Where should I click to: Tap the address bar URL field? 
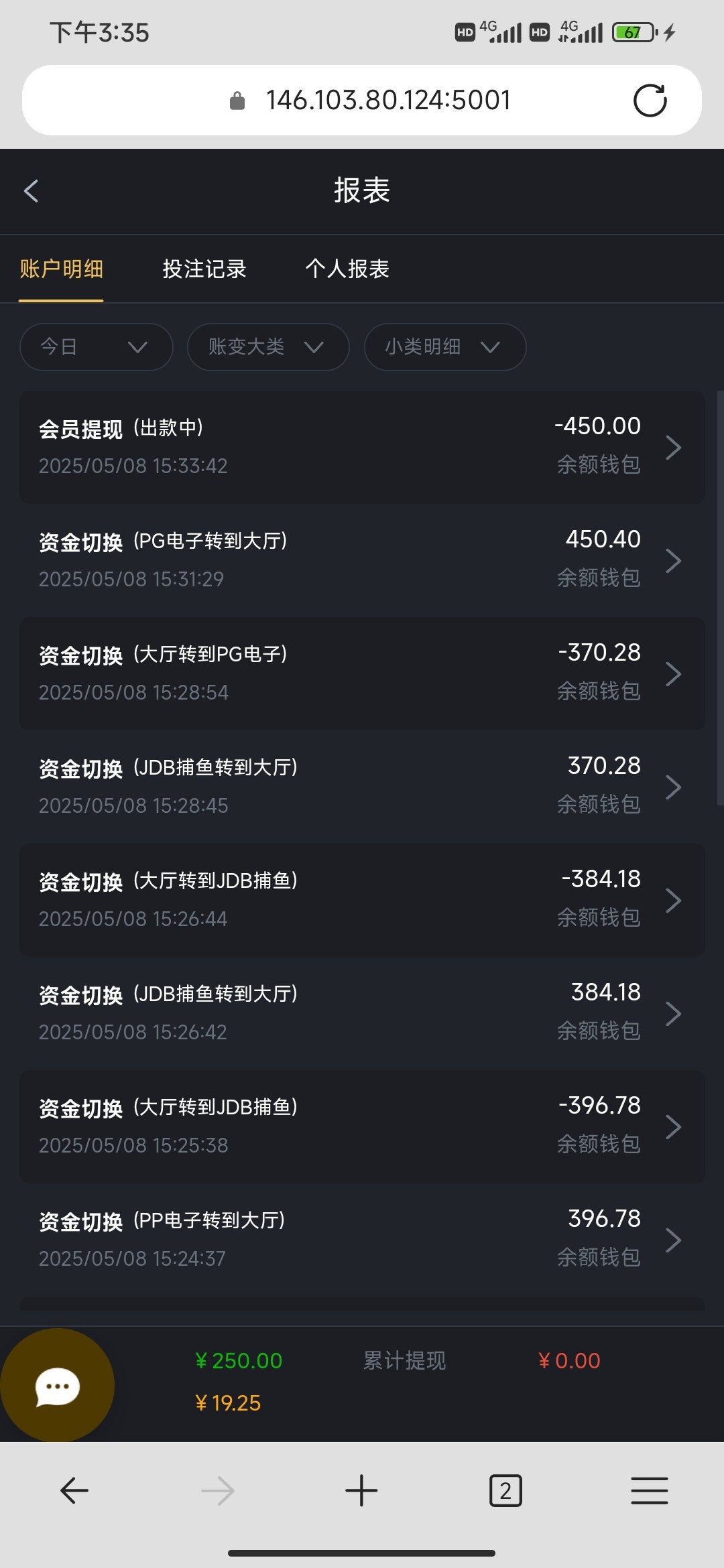coord(362,101)
